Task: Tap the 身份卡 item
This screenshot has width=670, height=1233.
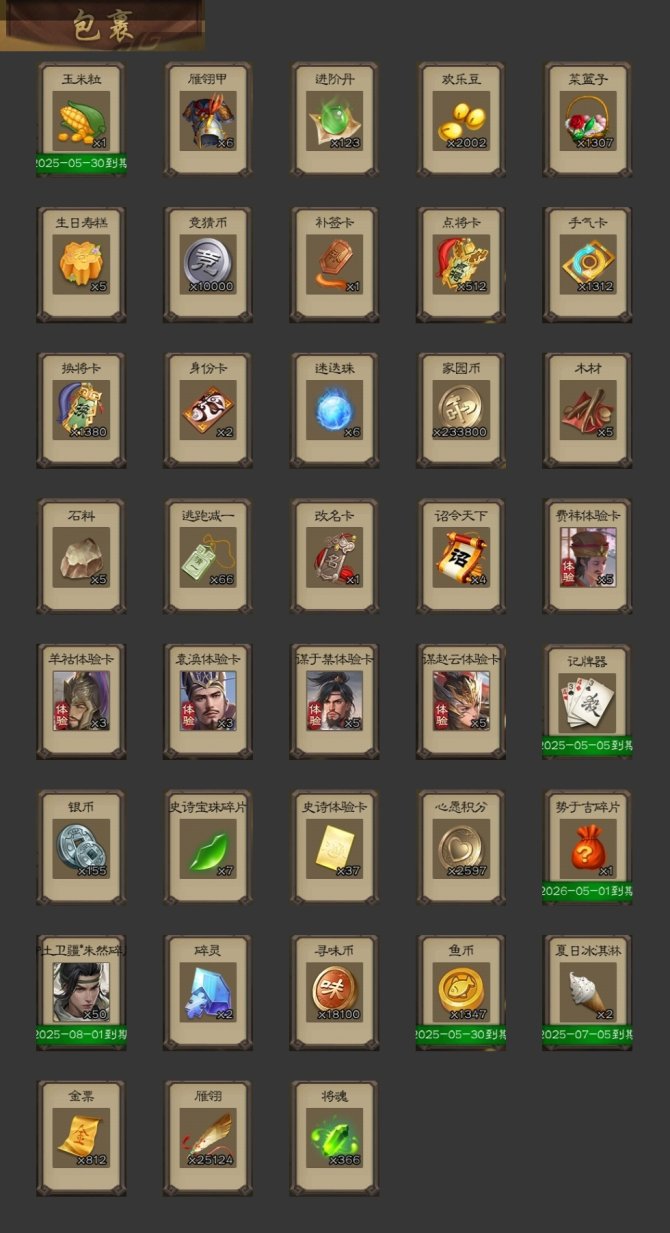Action: tap(208, 410)
